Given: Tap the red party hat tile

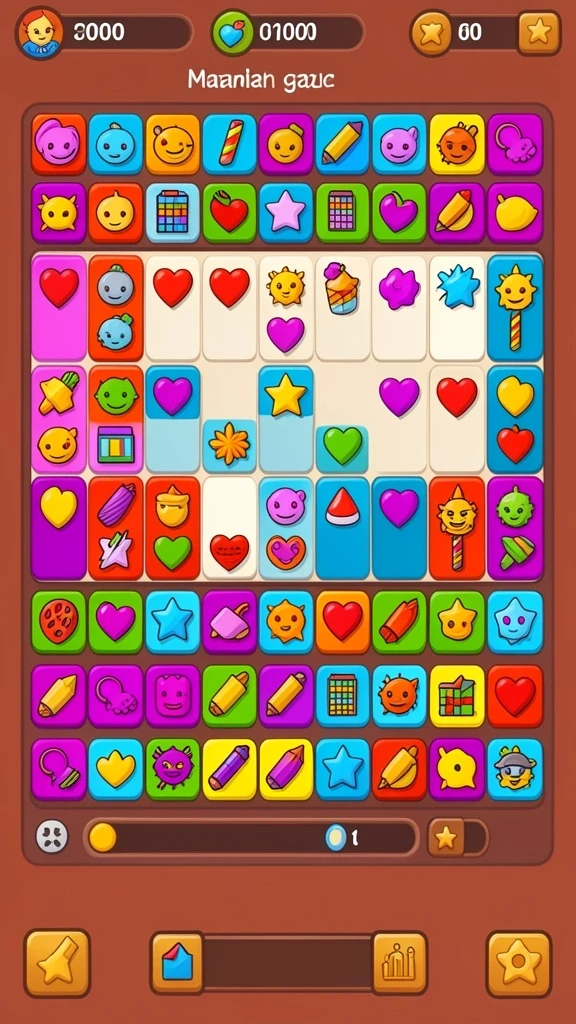Looking at the screenshot, I should (342, 507).
